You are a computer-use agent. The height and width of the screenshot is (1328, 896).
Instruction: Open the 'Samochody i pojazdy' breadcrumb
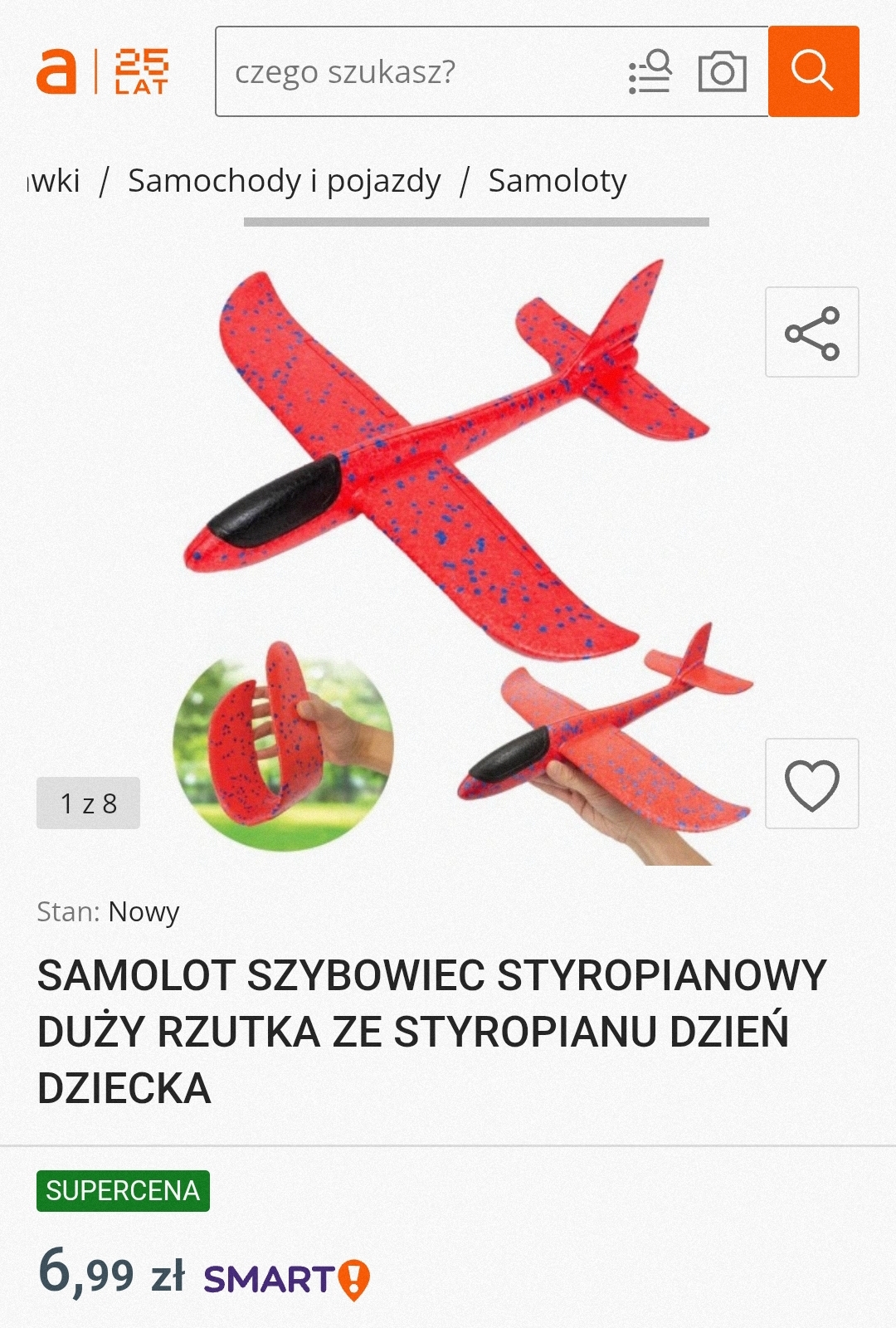coord(284,181)
